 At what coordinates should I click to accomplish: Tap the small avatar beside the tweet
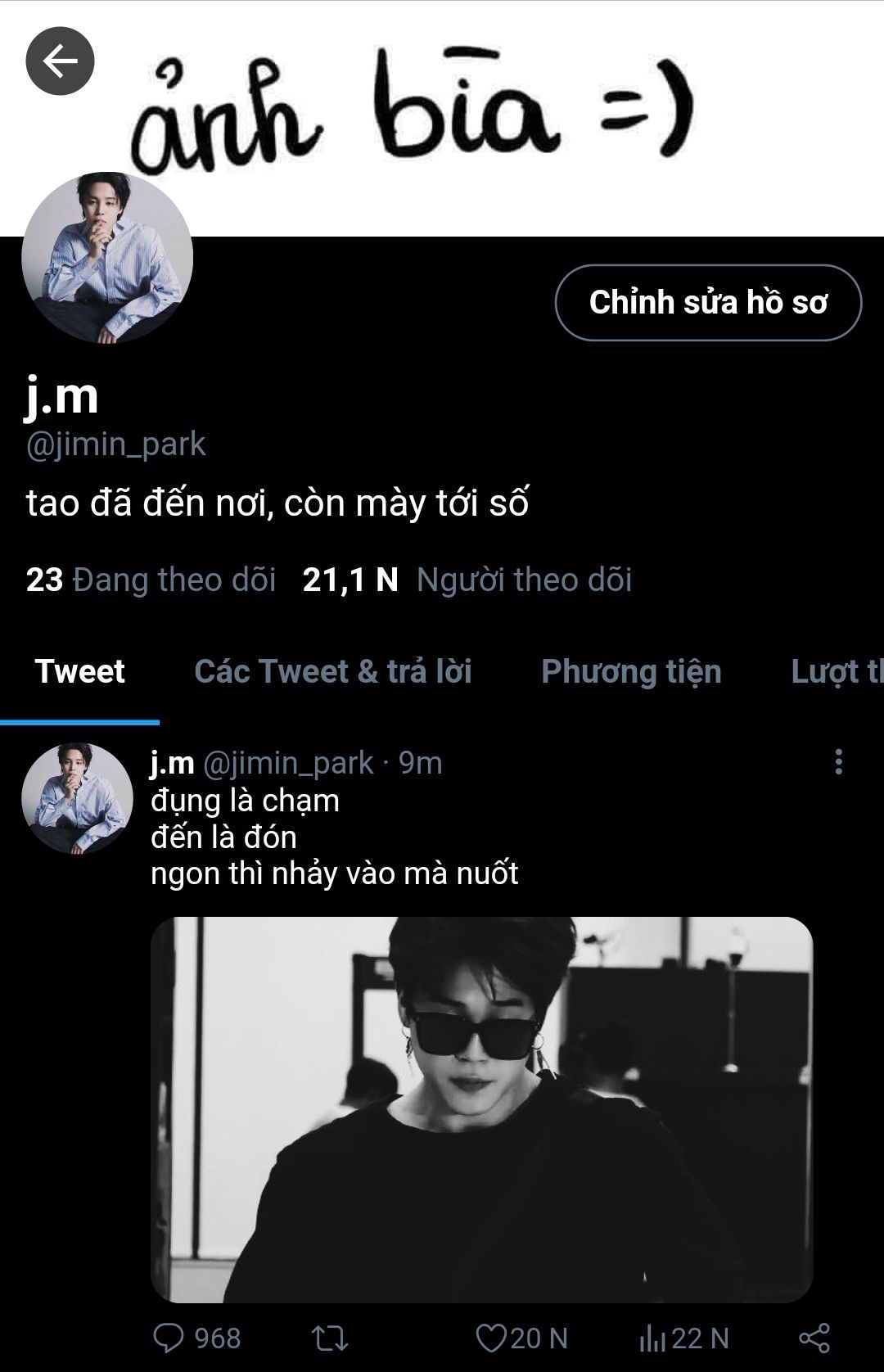77,799
